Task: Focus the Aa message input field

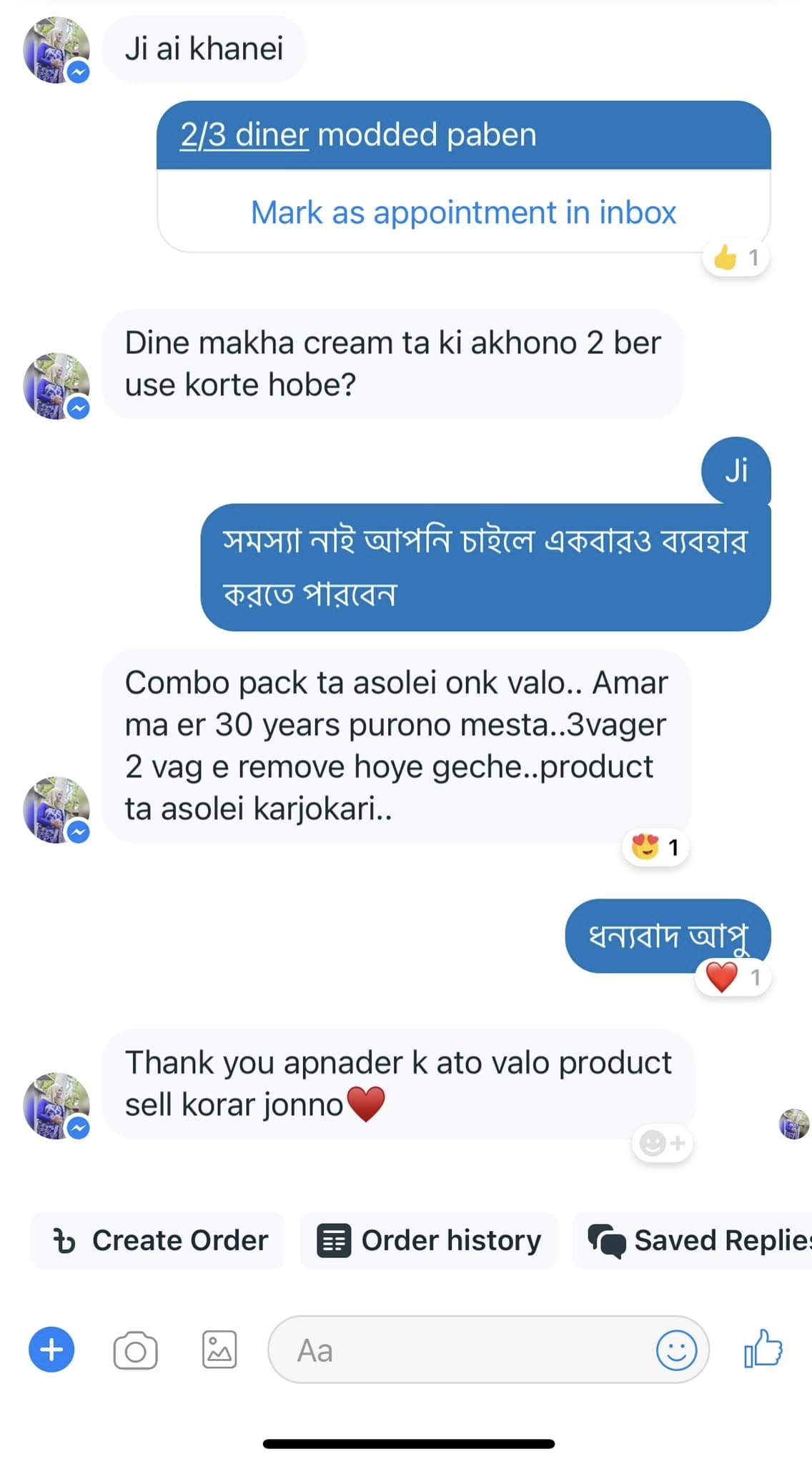Action: (457, 1350)
